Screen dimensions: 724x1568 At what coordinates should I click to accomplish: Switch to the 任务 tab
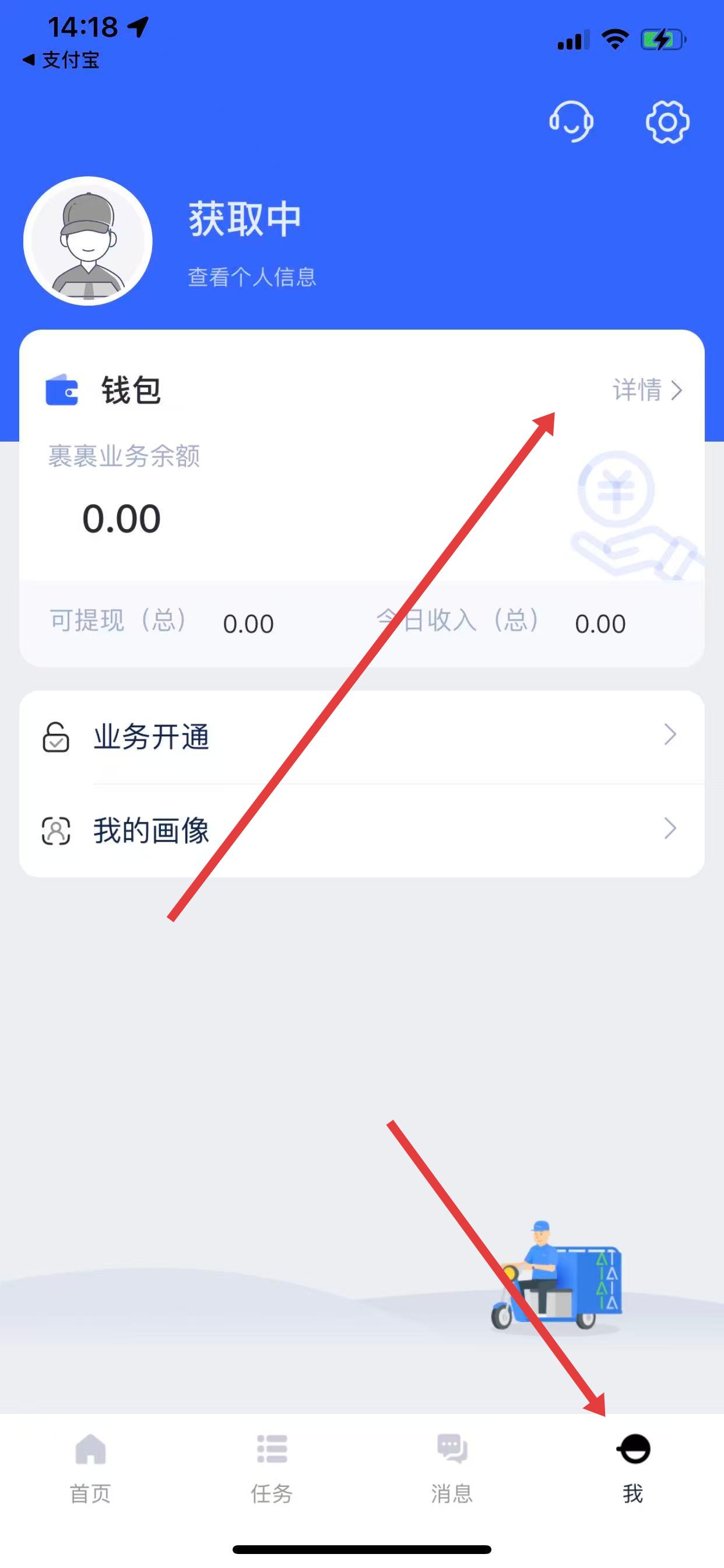271,1467
